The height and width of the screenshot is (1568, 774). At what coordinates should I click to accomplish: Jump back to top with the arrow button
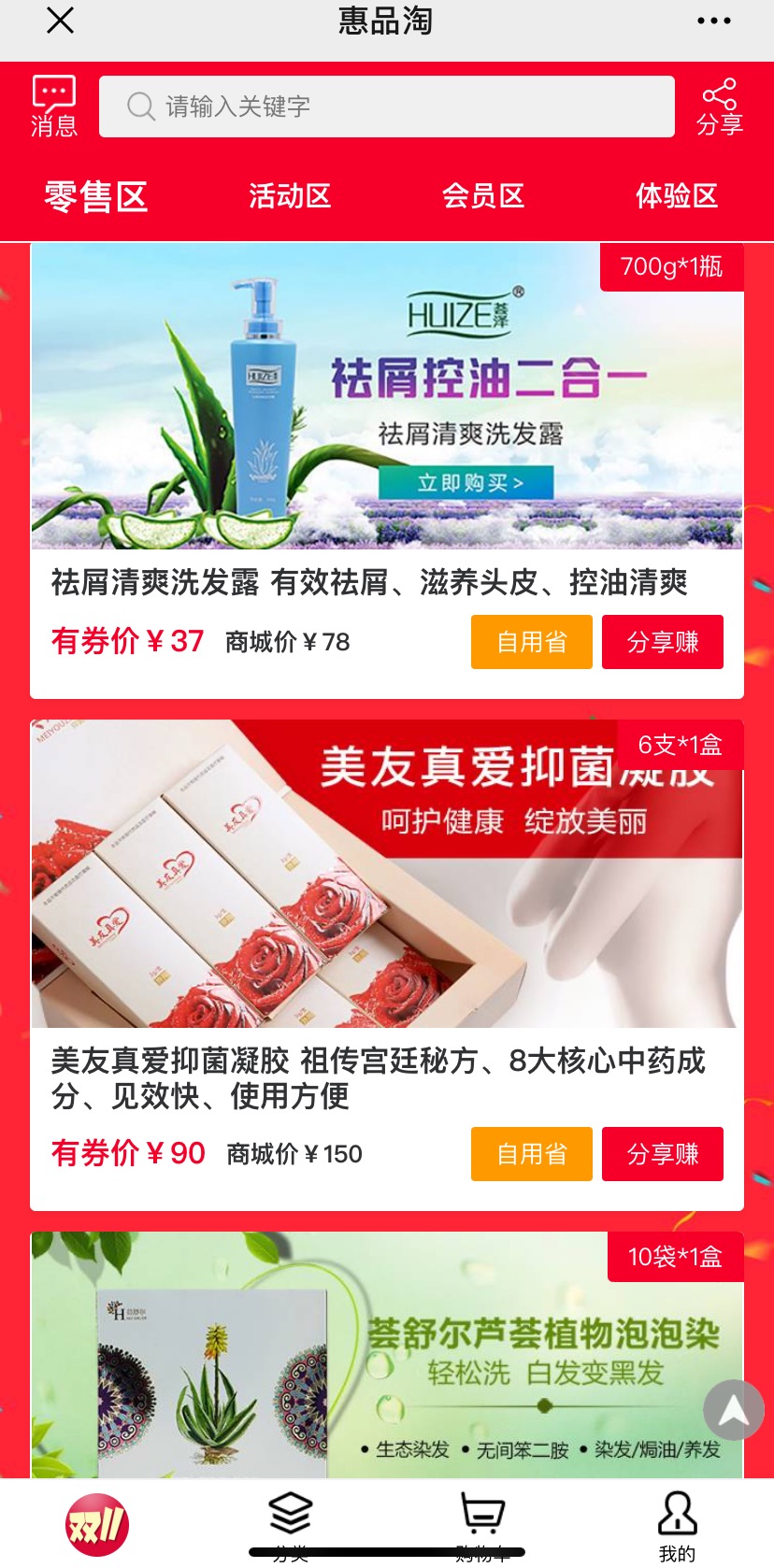click(734, 1410)
